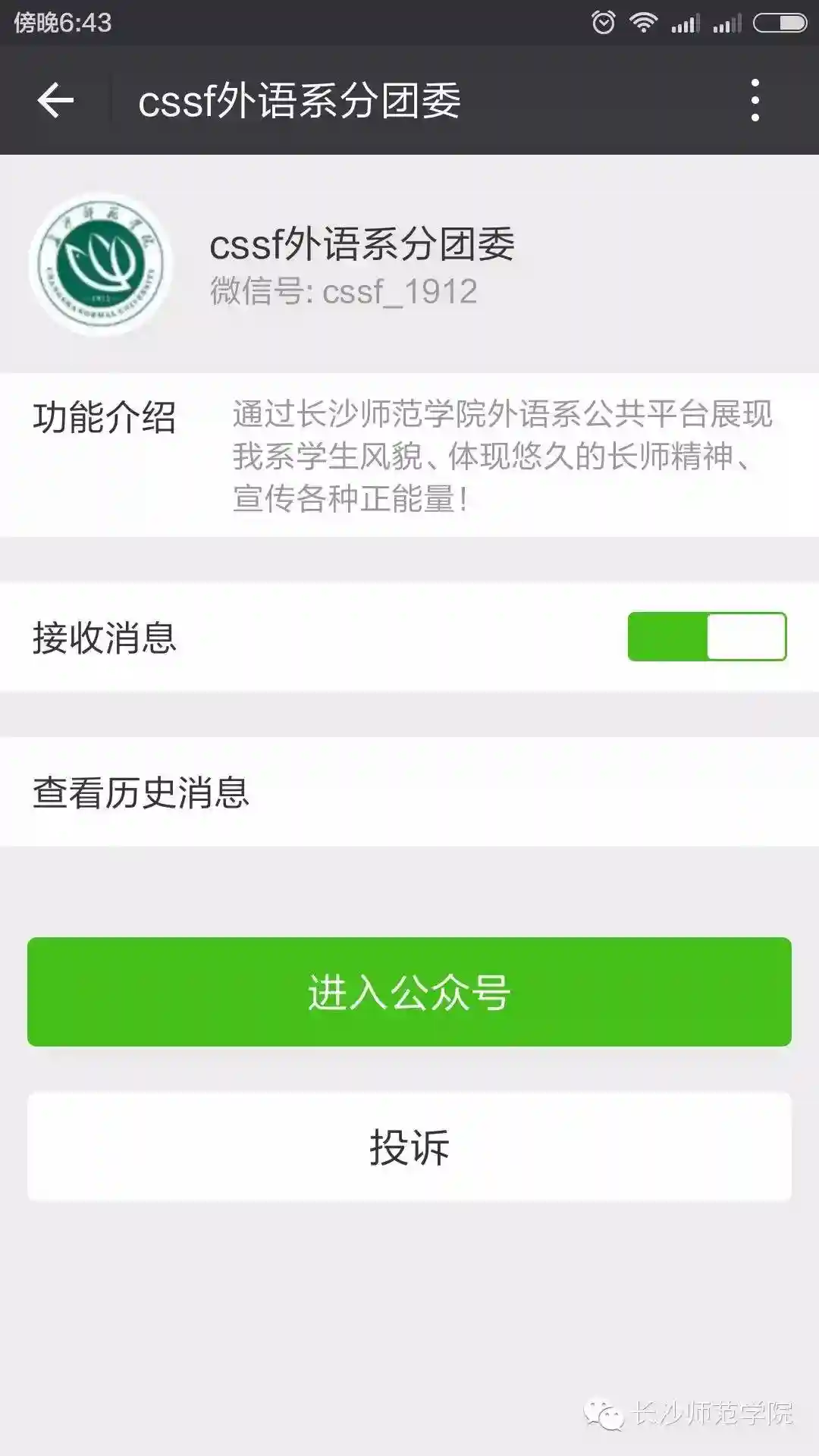Screen dimensions: 819x1456
Task: Open 查看历史消息 row
Action: 409,792
